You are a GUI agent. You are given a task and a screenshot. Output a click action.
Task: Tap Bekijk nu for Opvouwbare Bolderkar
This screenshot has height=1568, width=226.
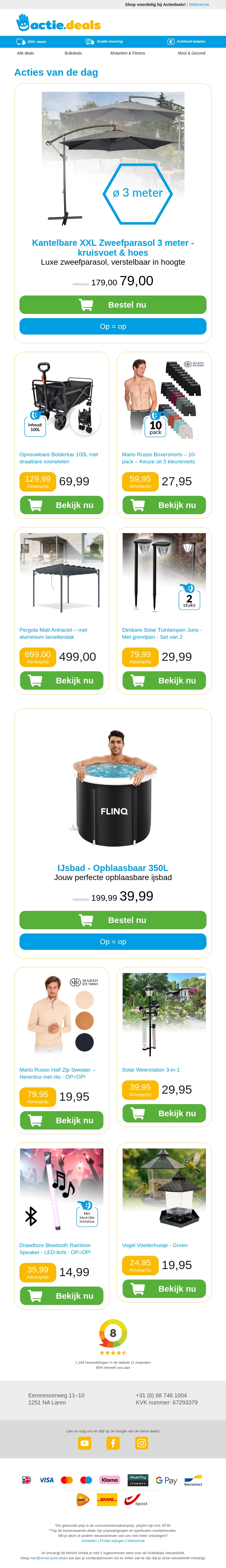click(x=62, y=505)
